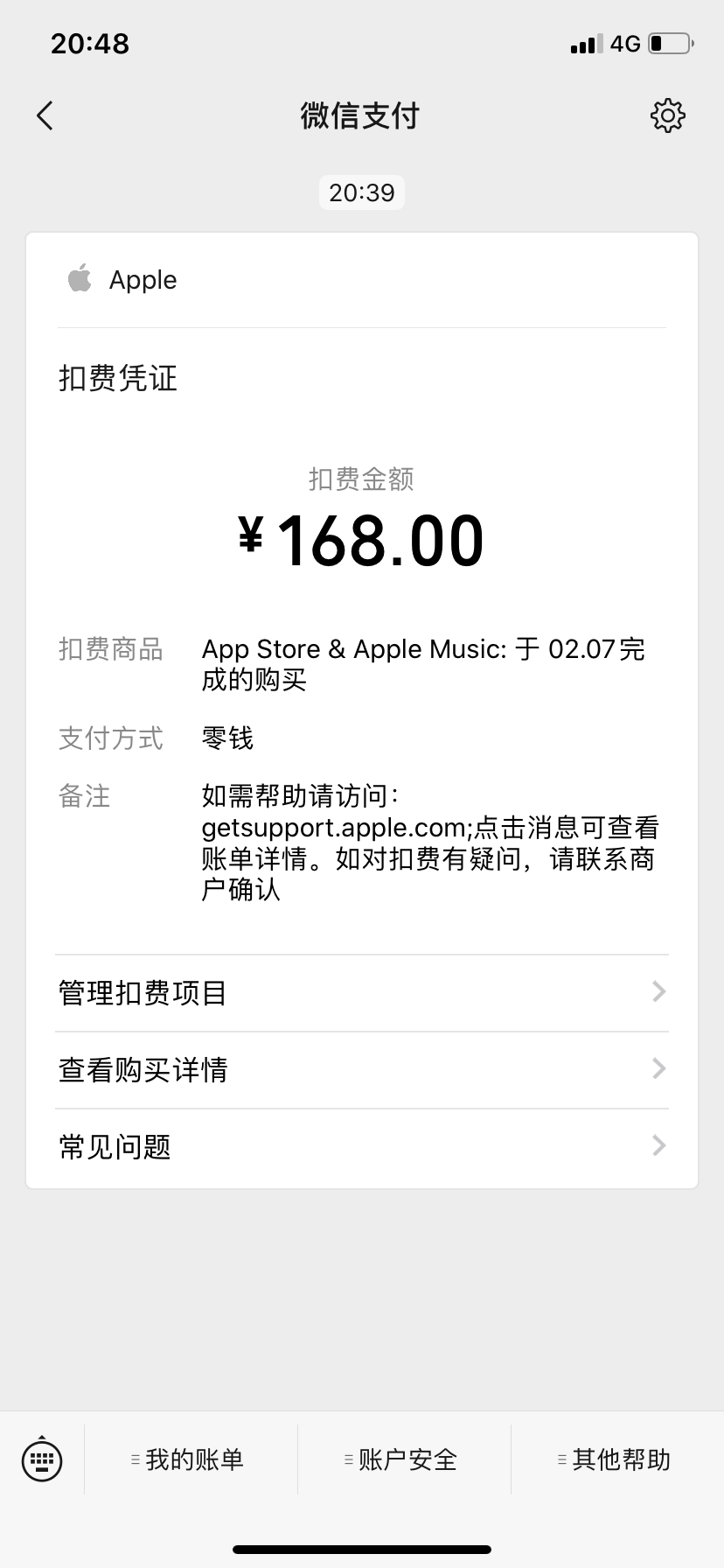Viewport: 724px width, 1568px height.
Task: Open 账户安全 menu
Action: point(404,1459)
